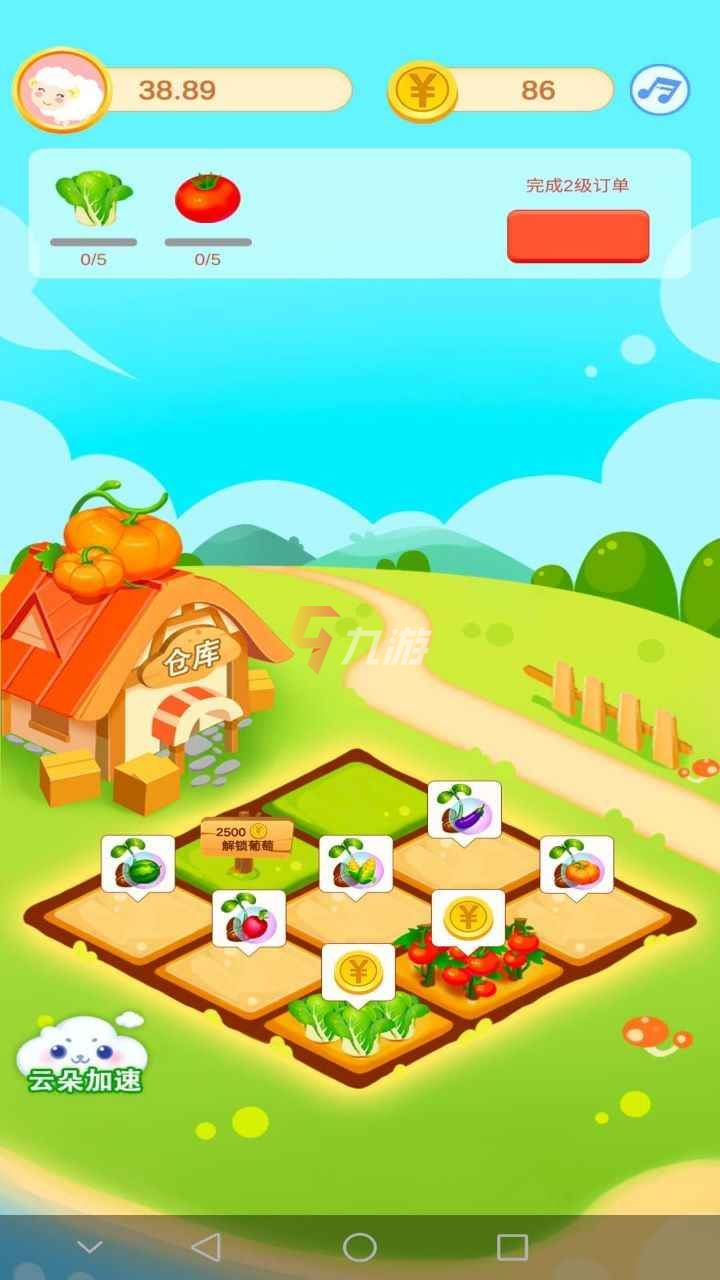Go back using the system back button
The image size is (720, 1280).
point(205,1246)
